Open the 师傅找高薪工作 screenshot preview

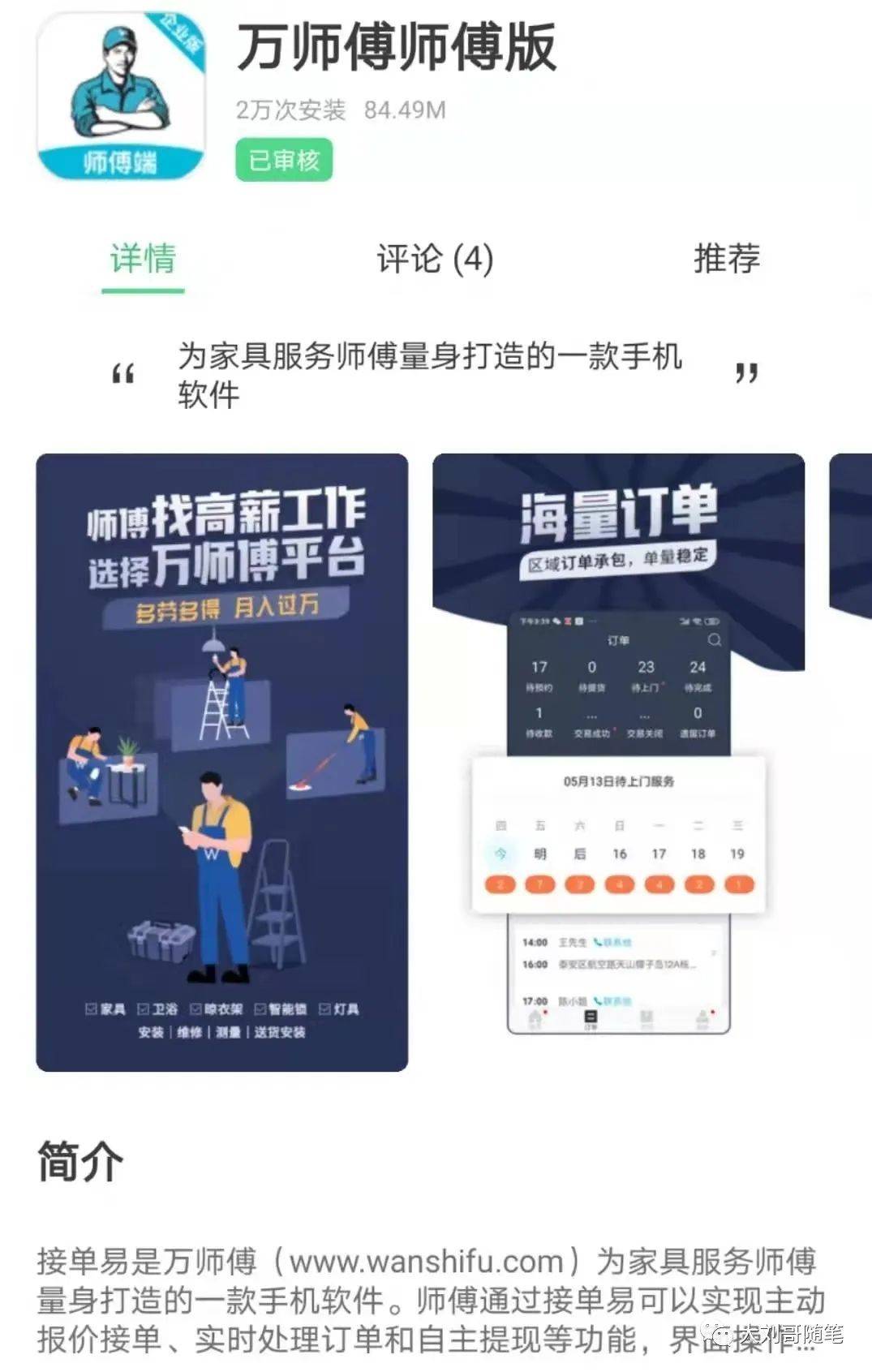pos(221,762)
